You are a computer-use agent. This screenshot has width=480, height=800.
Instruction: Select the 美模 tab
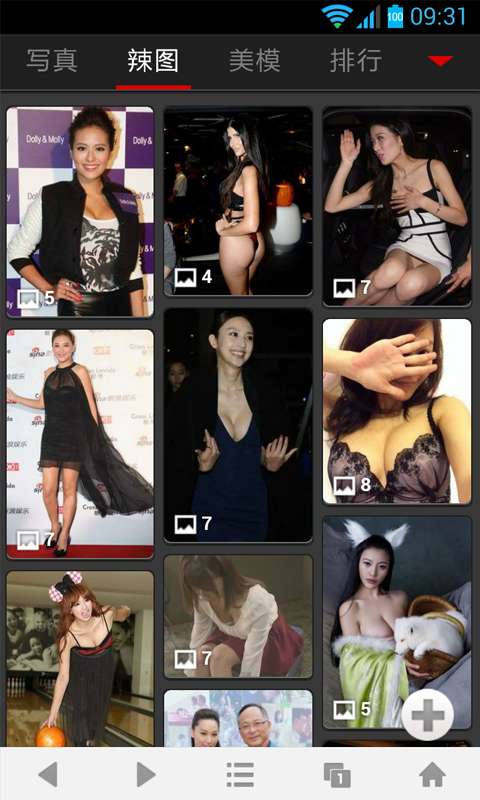pos(255,60)
